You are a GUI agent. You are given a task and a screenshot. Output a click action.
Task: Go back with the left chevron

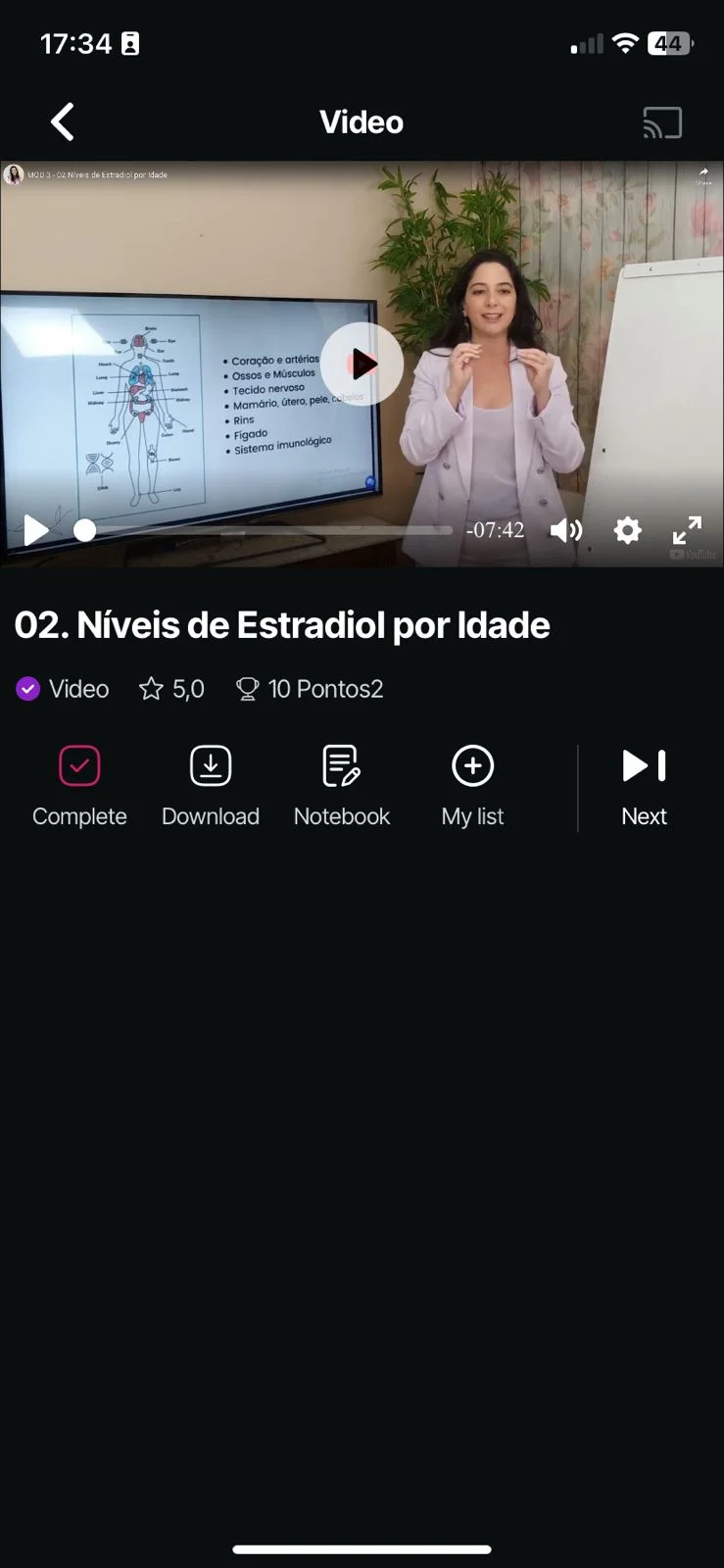point(62,122)
